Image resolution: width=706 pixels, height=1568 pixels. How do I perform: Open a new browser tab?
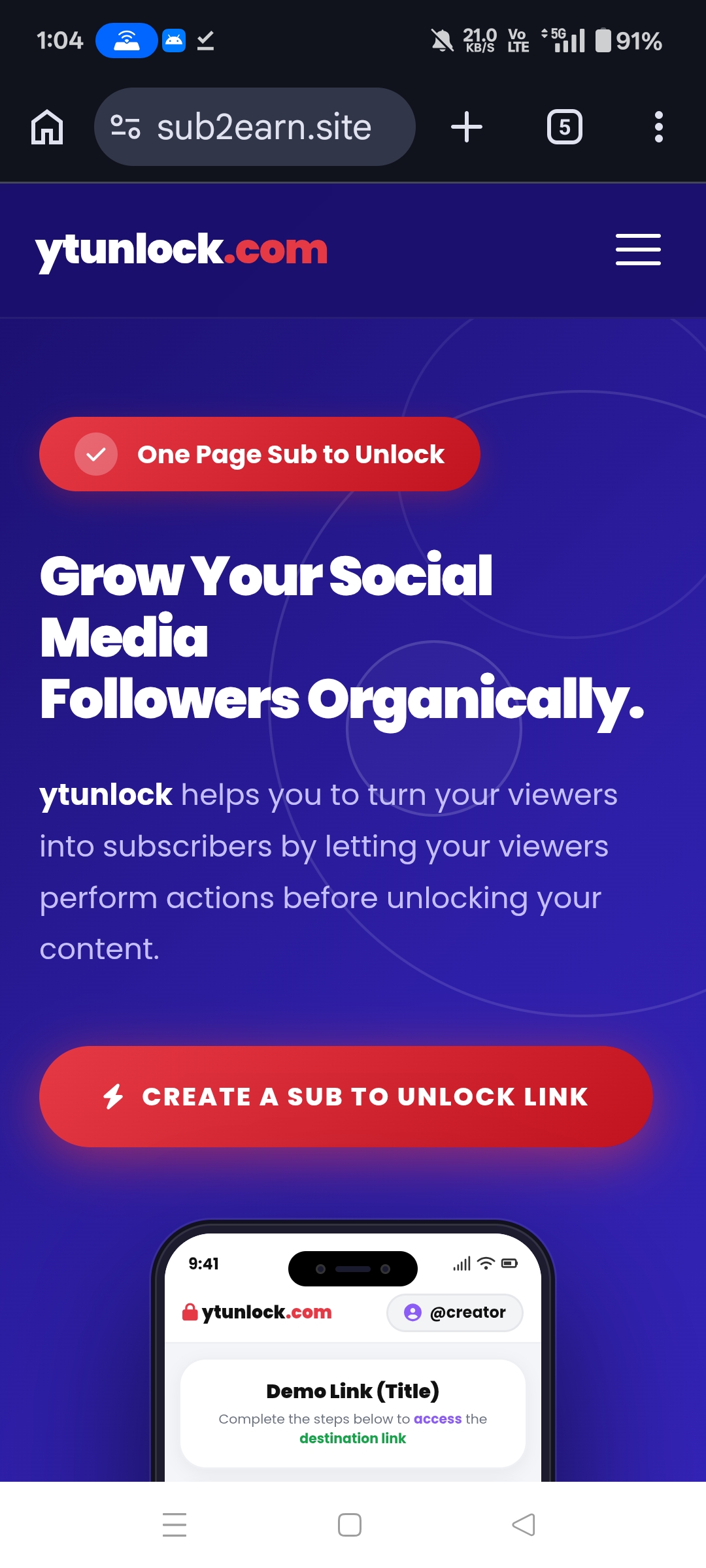click(x=467, y=127)
